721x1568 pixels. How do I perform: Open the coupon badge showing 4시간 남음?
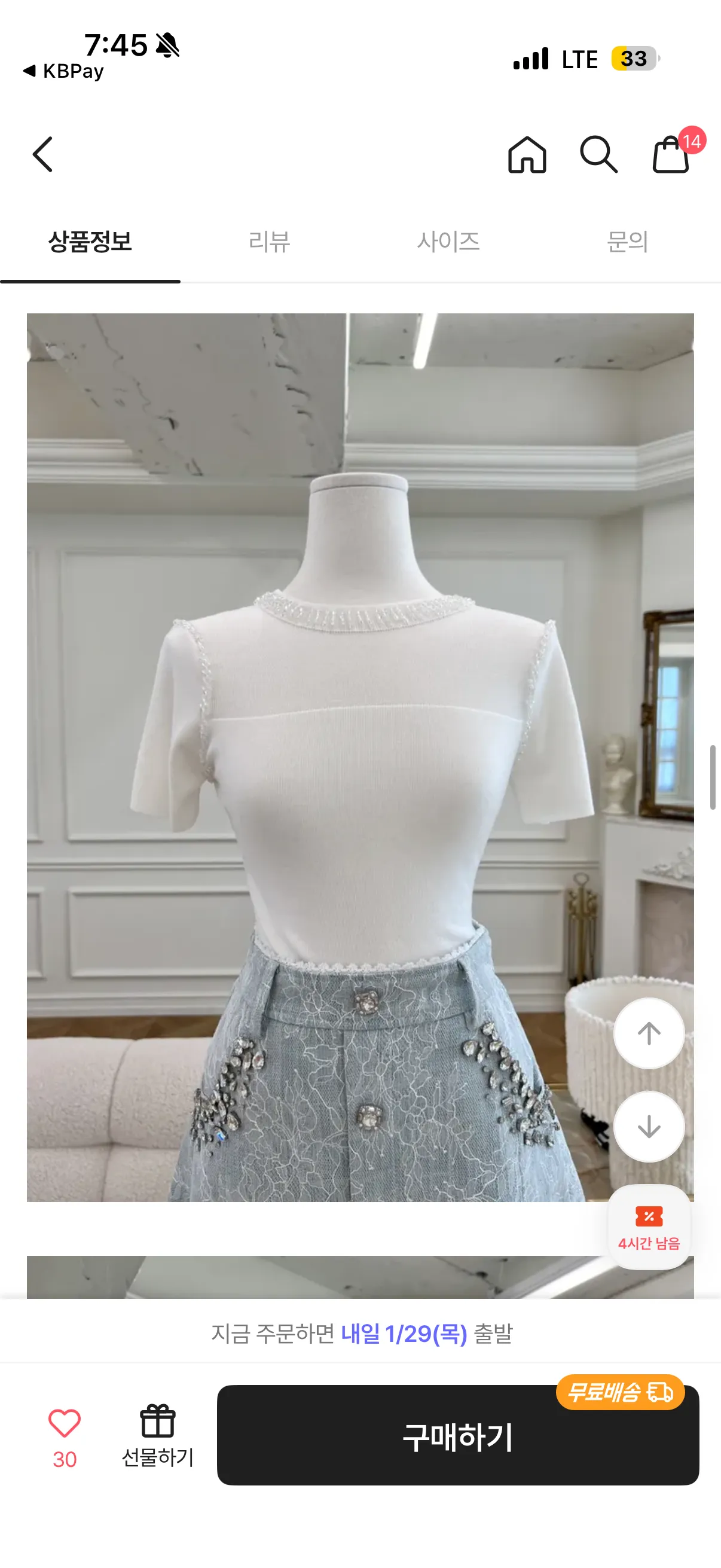[649, 1227]
